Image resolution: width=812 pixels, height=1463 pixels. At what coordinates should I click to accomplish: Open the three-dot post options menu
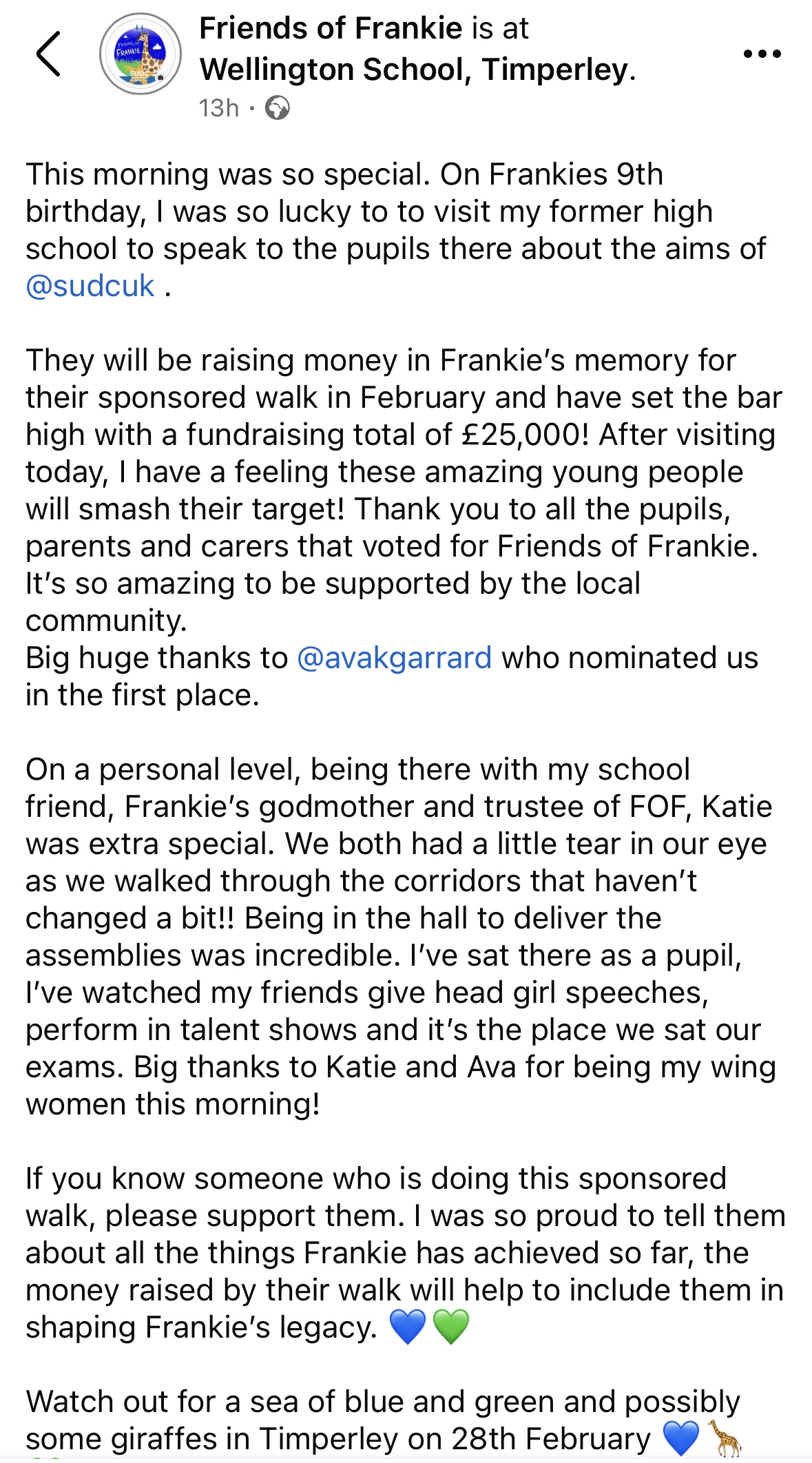coord(762,54)
